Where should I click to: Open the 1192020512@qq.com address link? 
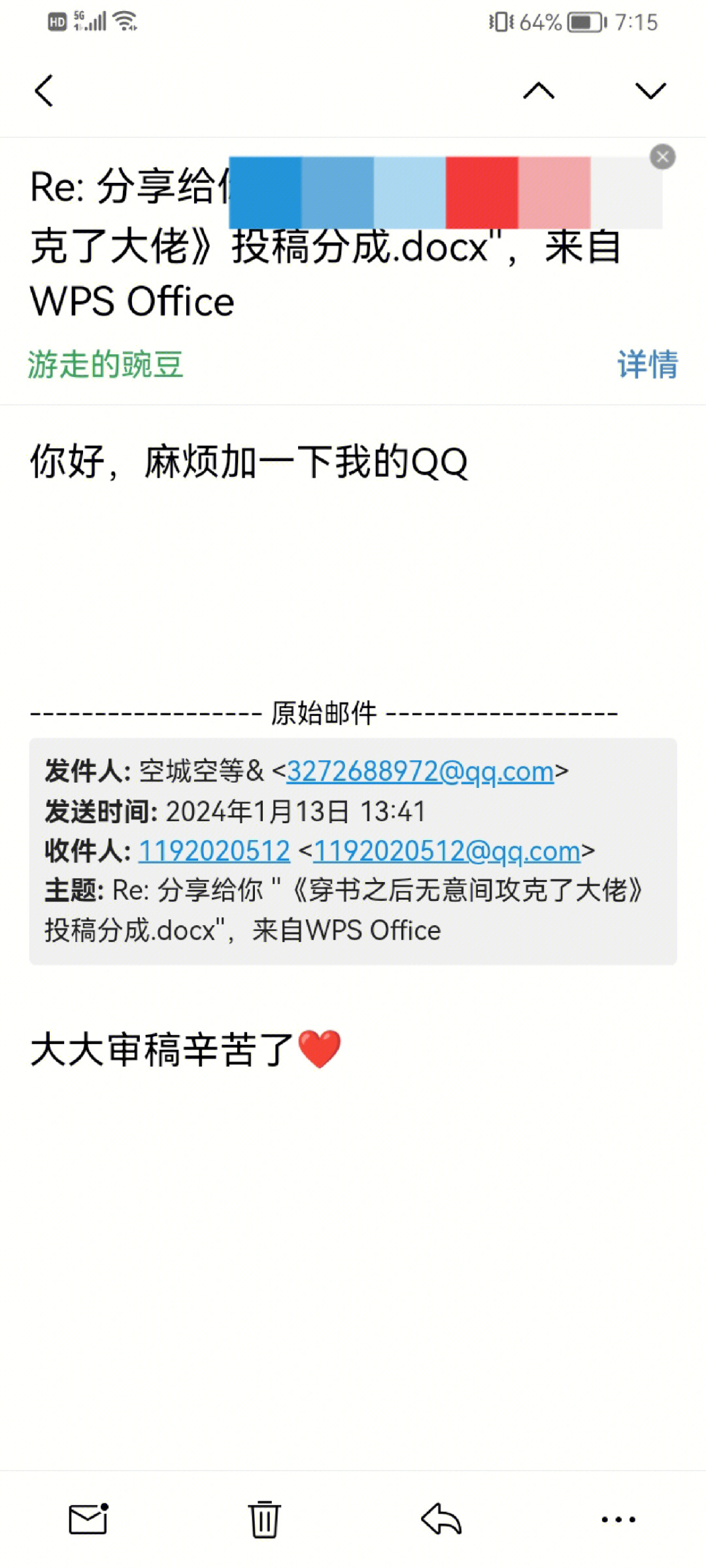point(446,851)
